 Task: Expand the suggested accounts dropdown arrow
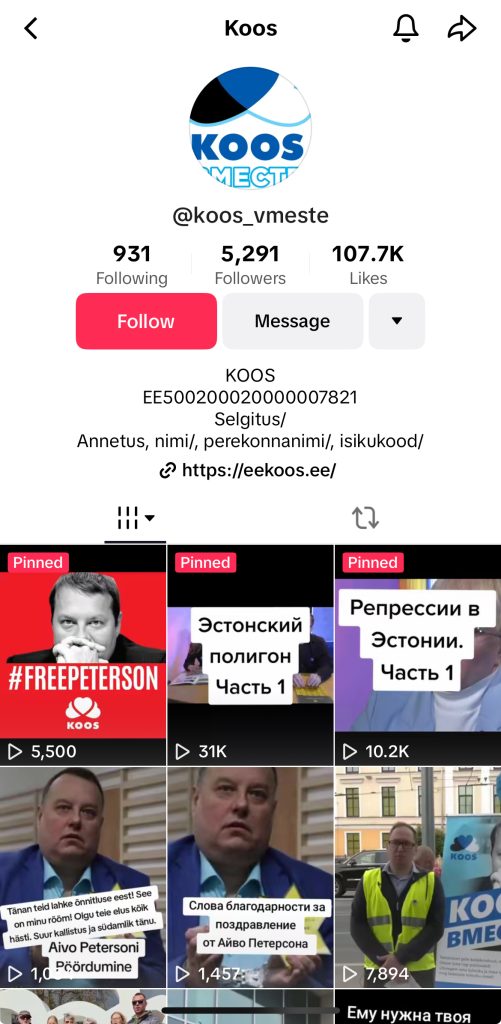pyautogui.click(x=396, y=321)
